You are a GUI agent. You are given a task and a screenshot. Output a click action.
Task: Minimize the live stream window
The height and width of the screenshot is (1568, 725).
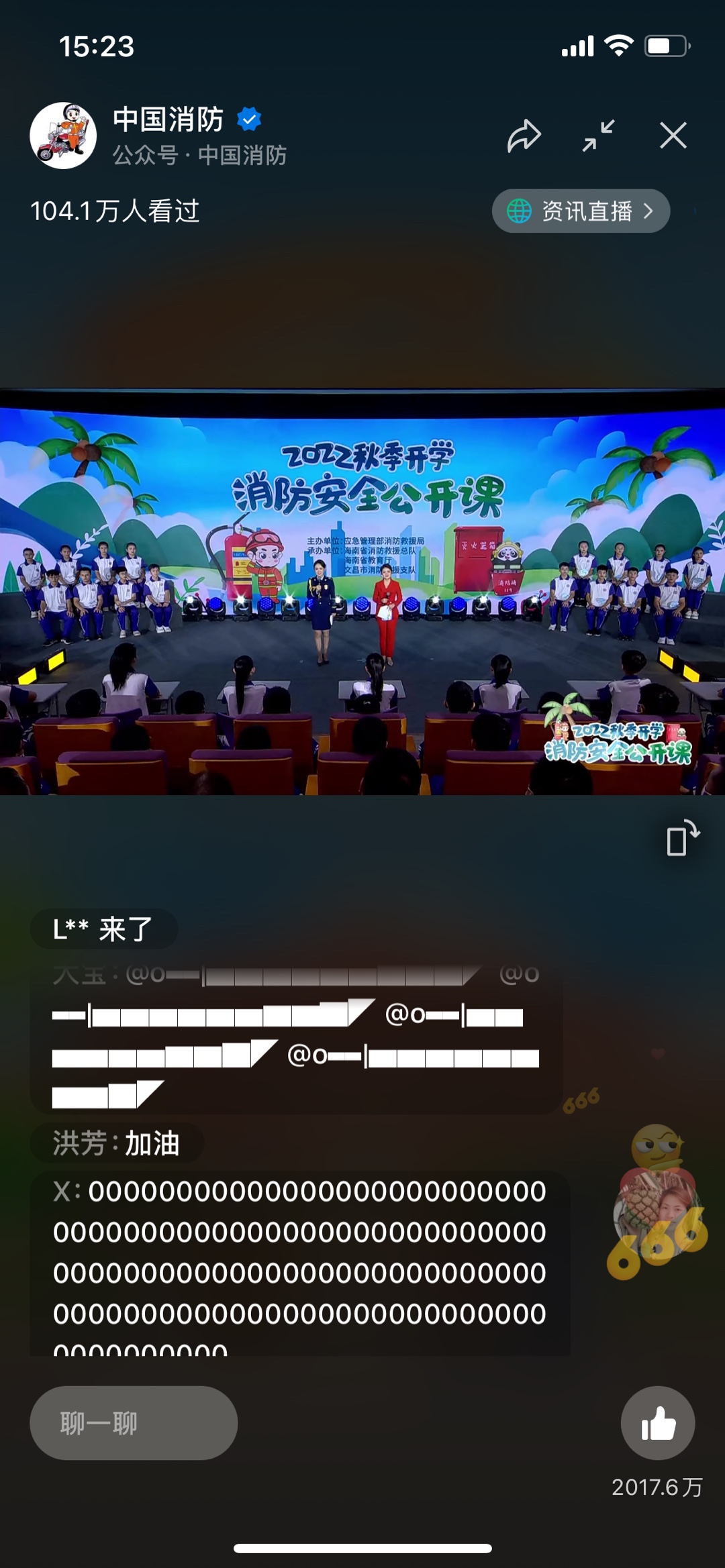(x=598, y=136)
